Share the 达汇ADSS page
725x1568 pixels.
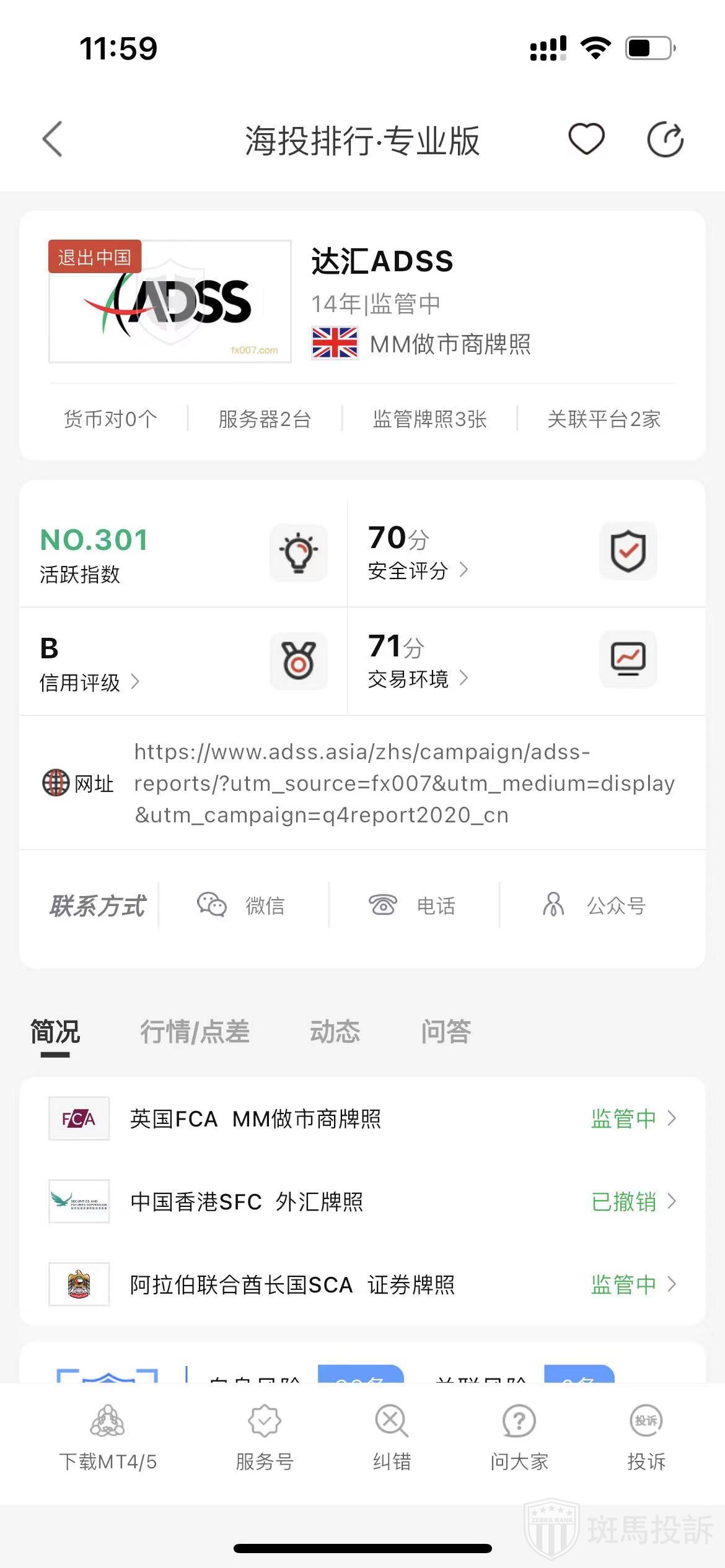[x=665, y=139]
